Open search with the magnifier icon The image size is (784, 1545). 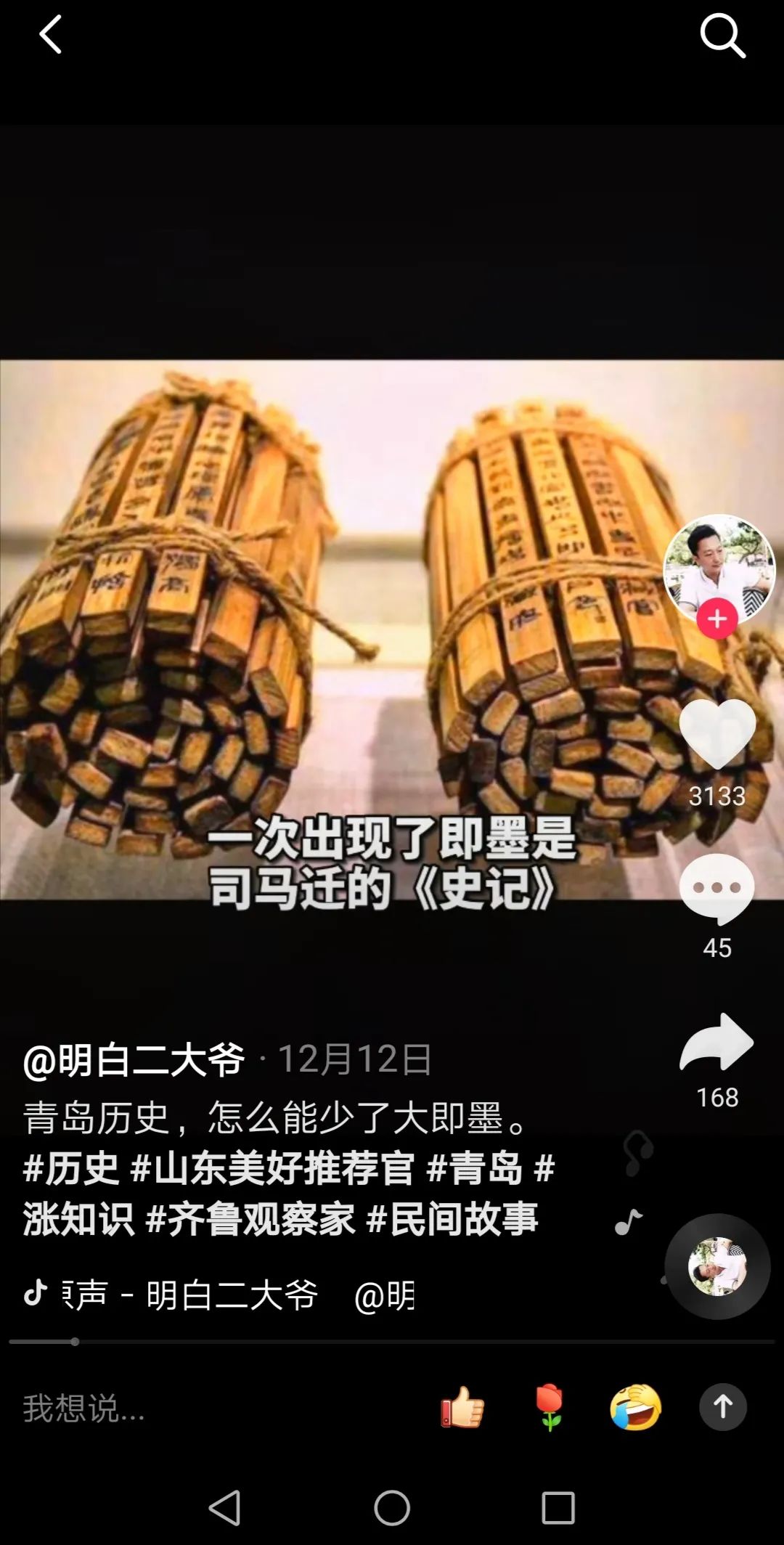[722, 35]
